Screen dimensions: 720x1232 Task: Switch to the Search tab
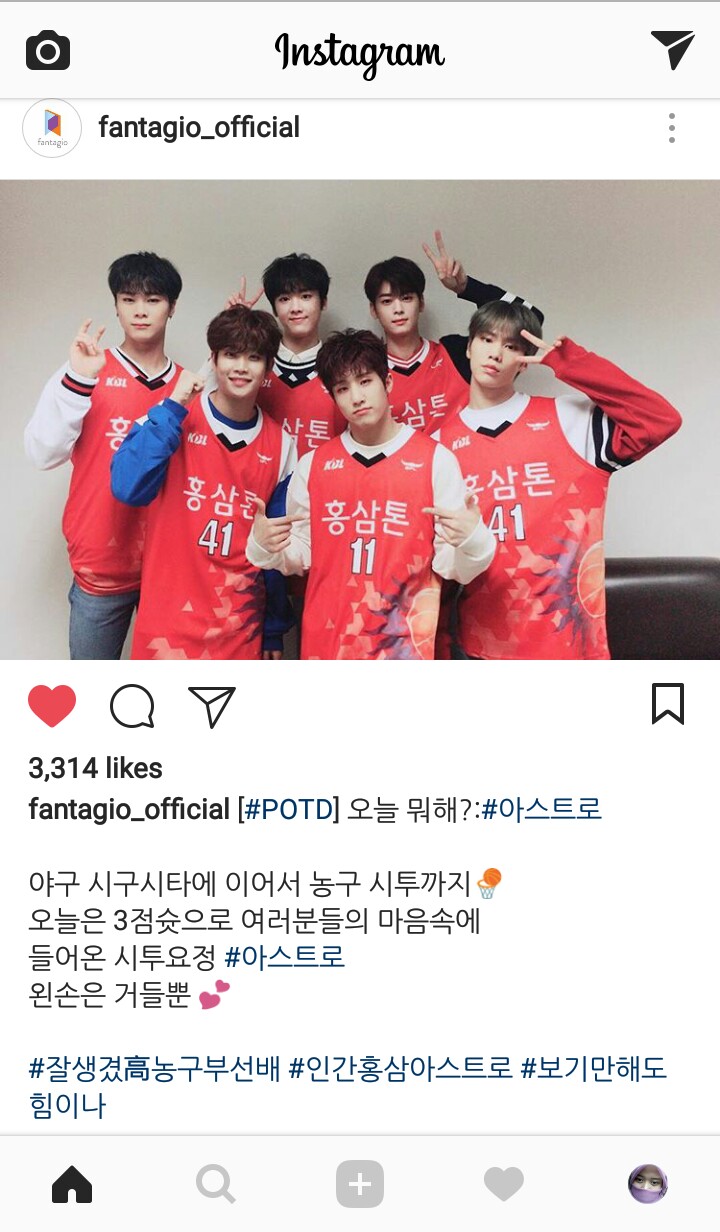coord(216,1185)
